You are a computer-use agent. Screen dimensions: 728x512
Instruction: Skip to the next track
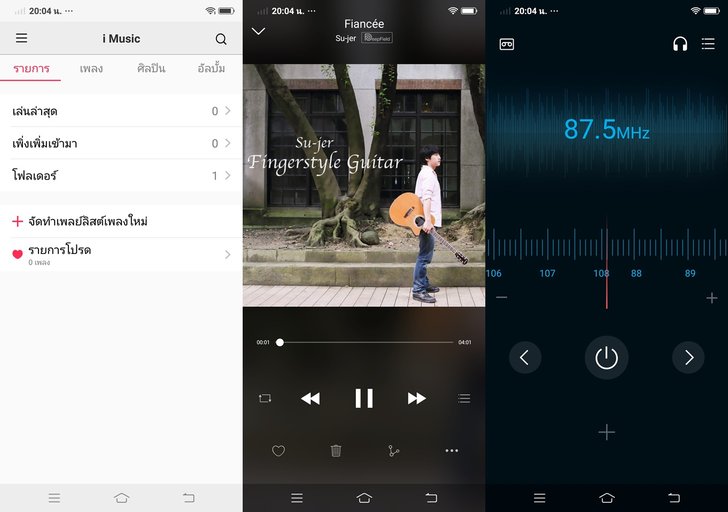pos(417,398)
